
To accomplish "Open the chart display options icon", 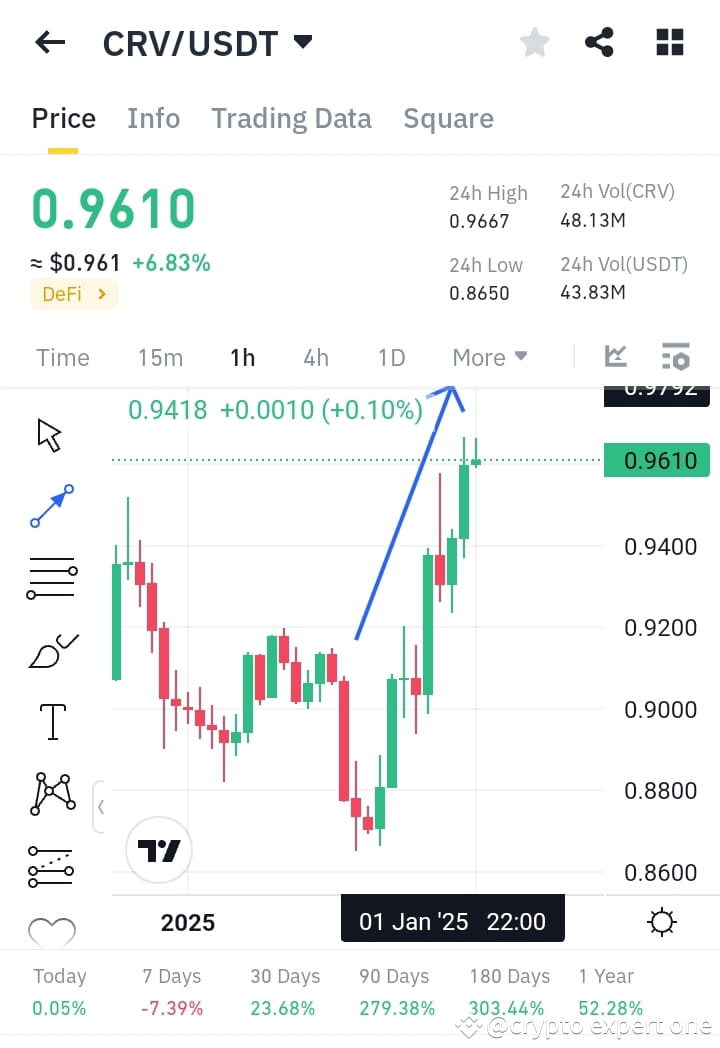I will click(x=675, y=356).
